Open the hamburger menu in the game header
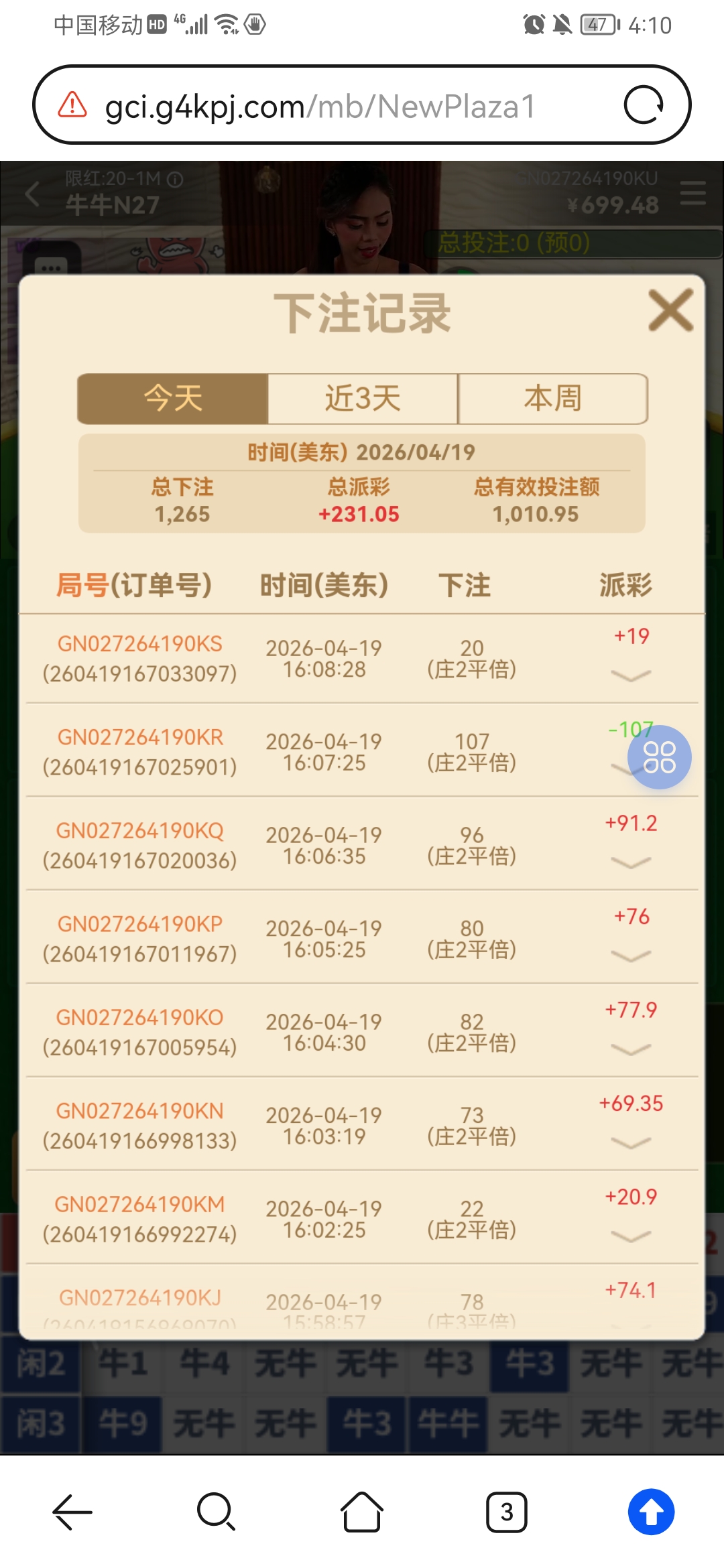Image resolution: width=724 pixels, height=1568 pixels. point(693,194)
